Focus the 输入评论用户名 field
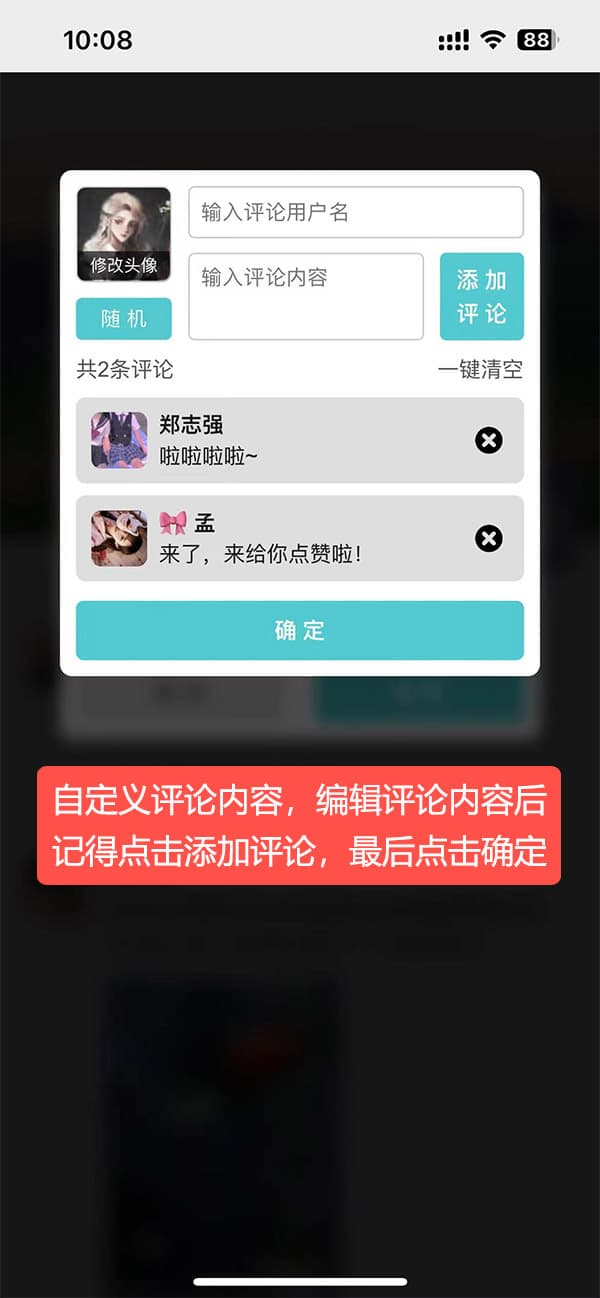 tap(356, 212)
